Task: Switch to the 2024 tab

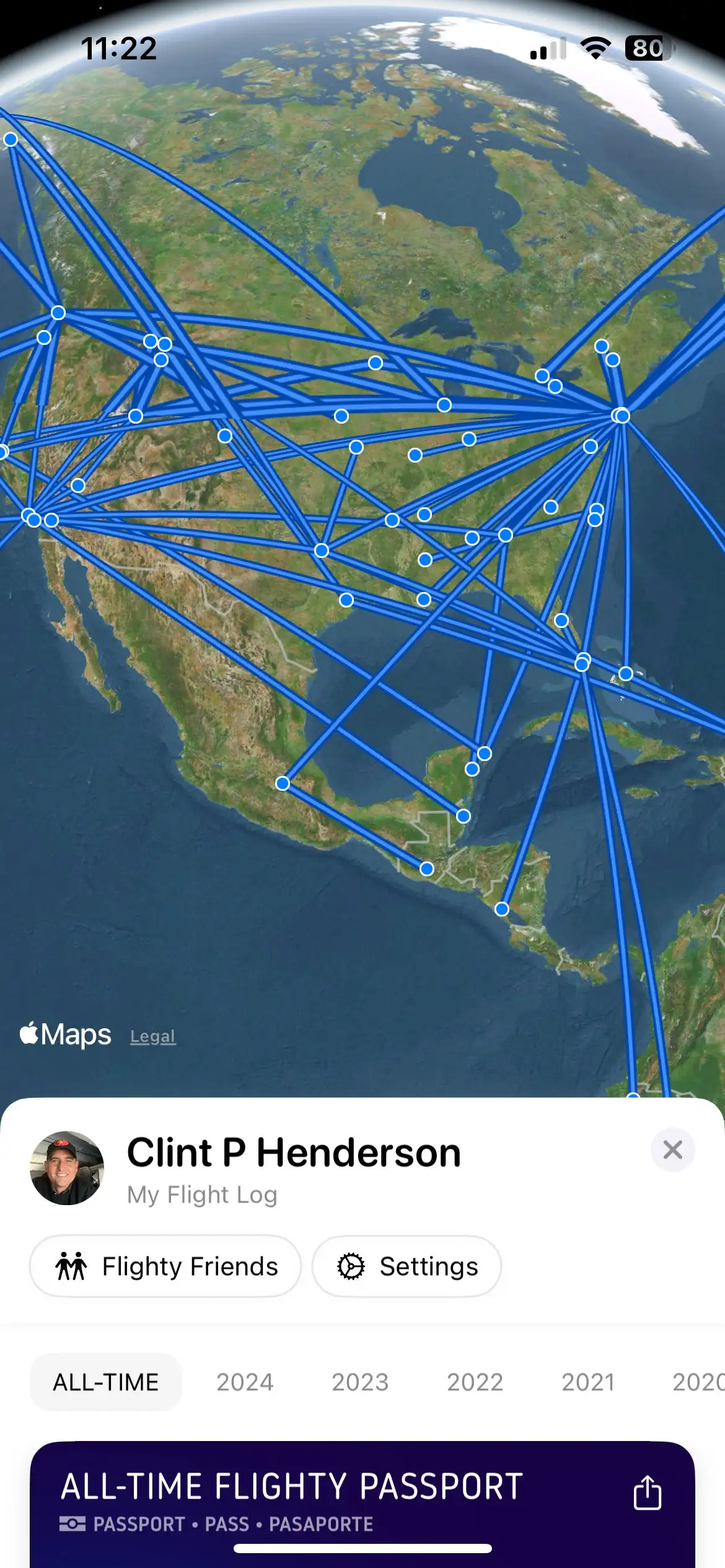Action: tap(245, 1382)
